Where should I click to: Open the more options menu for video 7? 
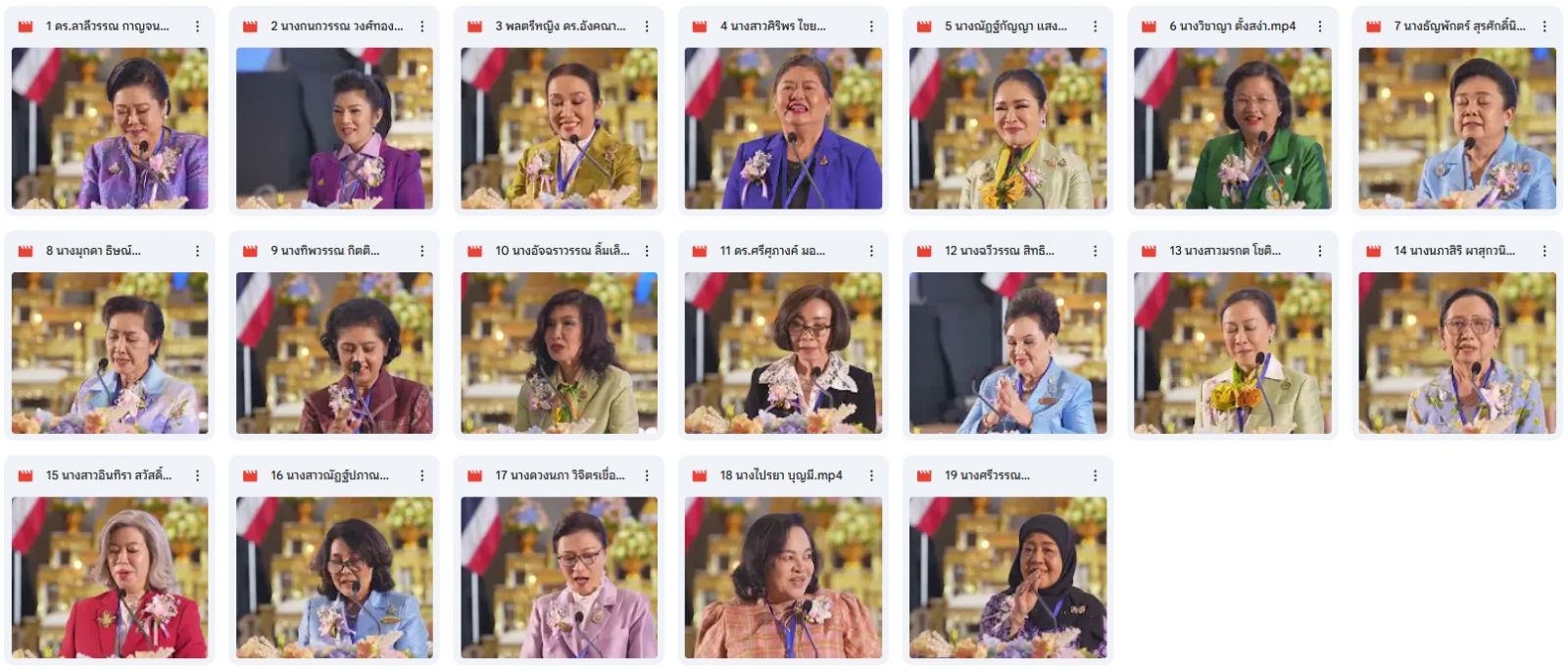(x=1544, y=26)
